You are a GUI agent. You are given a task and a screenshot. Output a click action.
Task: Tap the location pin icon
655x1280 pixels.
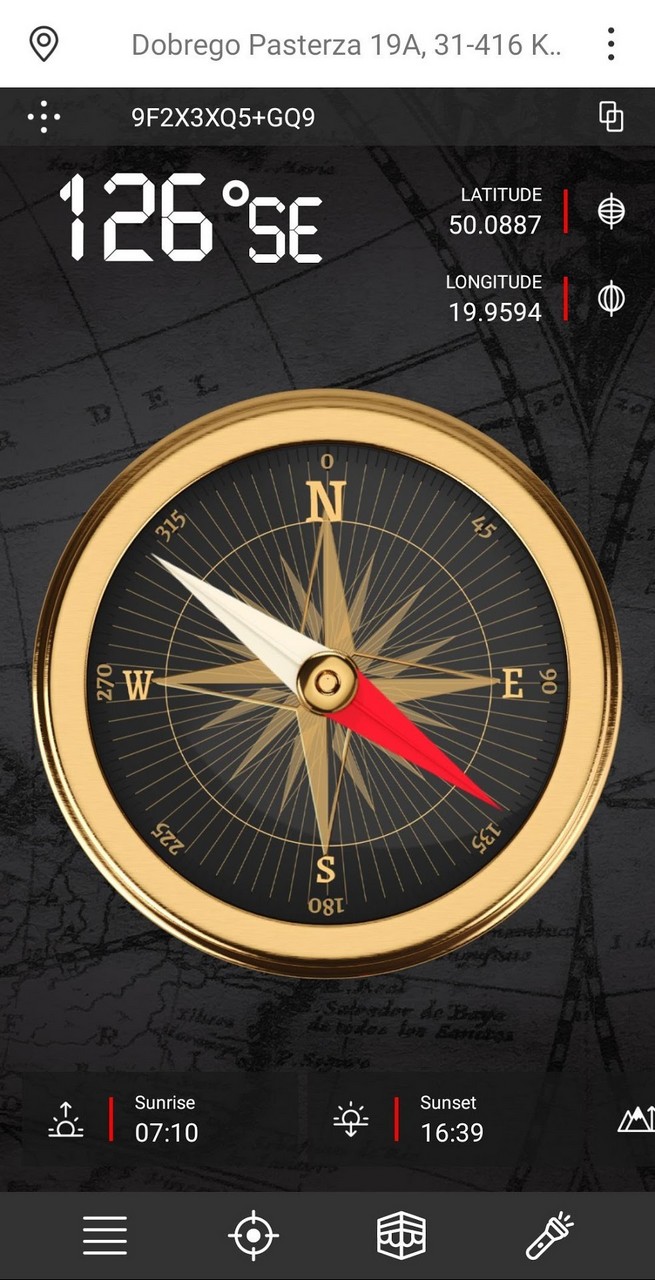44,44
